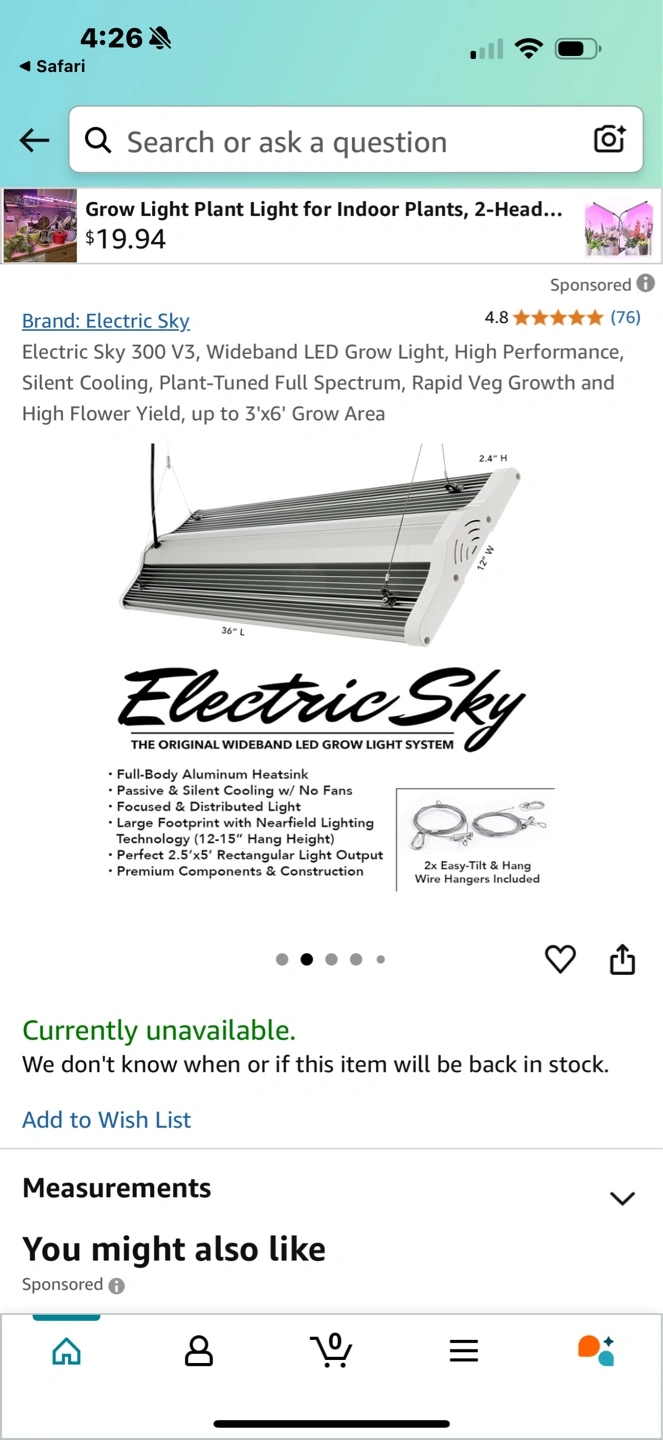Open the hamburger menu tab

click(463, 1352)
